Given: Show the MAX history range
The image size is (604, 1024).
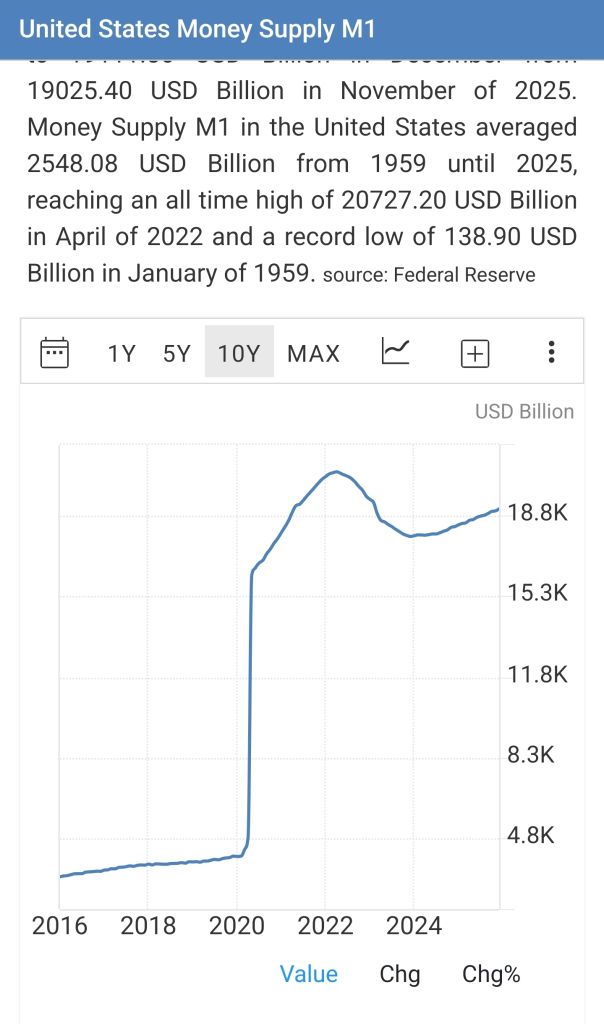Looking at the screenshot, I should pos(313,353).
